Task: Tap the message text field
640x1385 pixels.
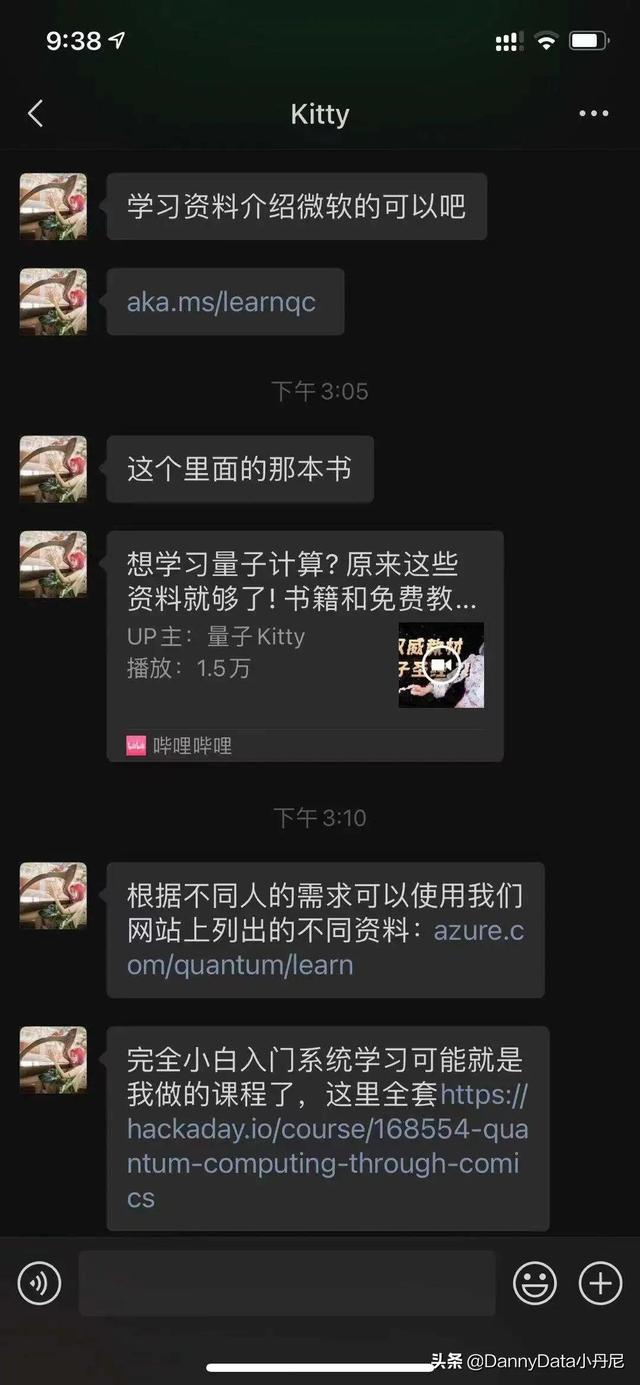Action: pos(287,1283)
